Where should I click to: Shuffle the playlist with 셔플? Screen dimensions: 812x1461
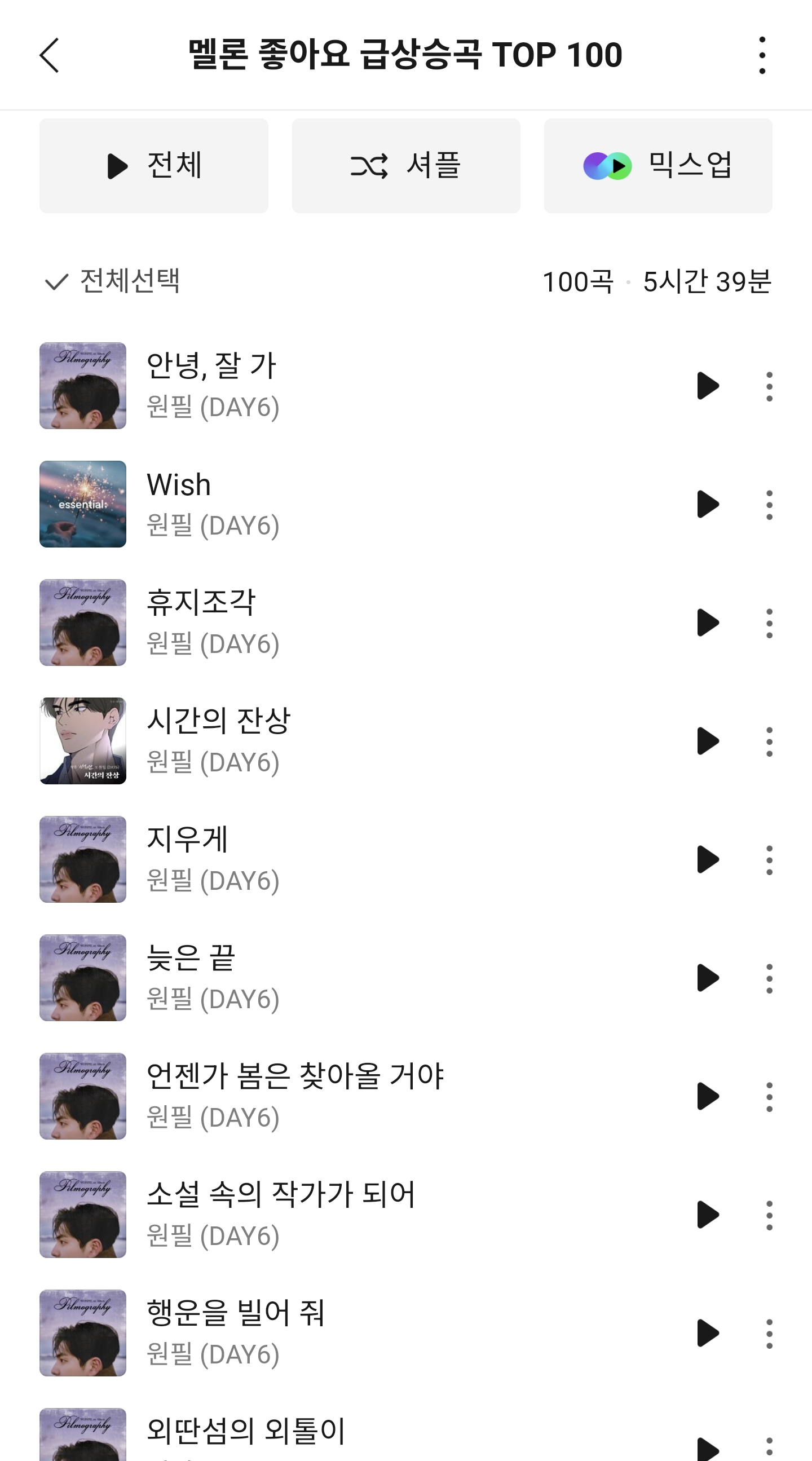406,166
